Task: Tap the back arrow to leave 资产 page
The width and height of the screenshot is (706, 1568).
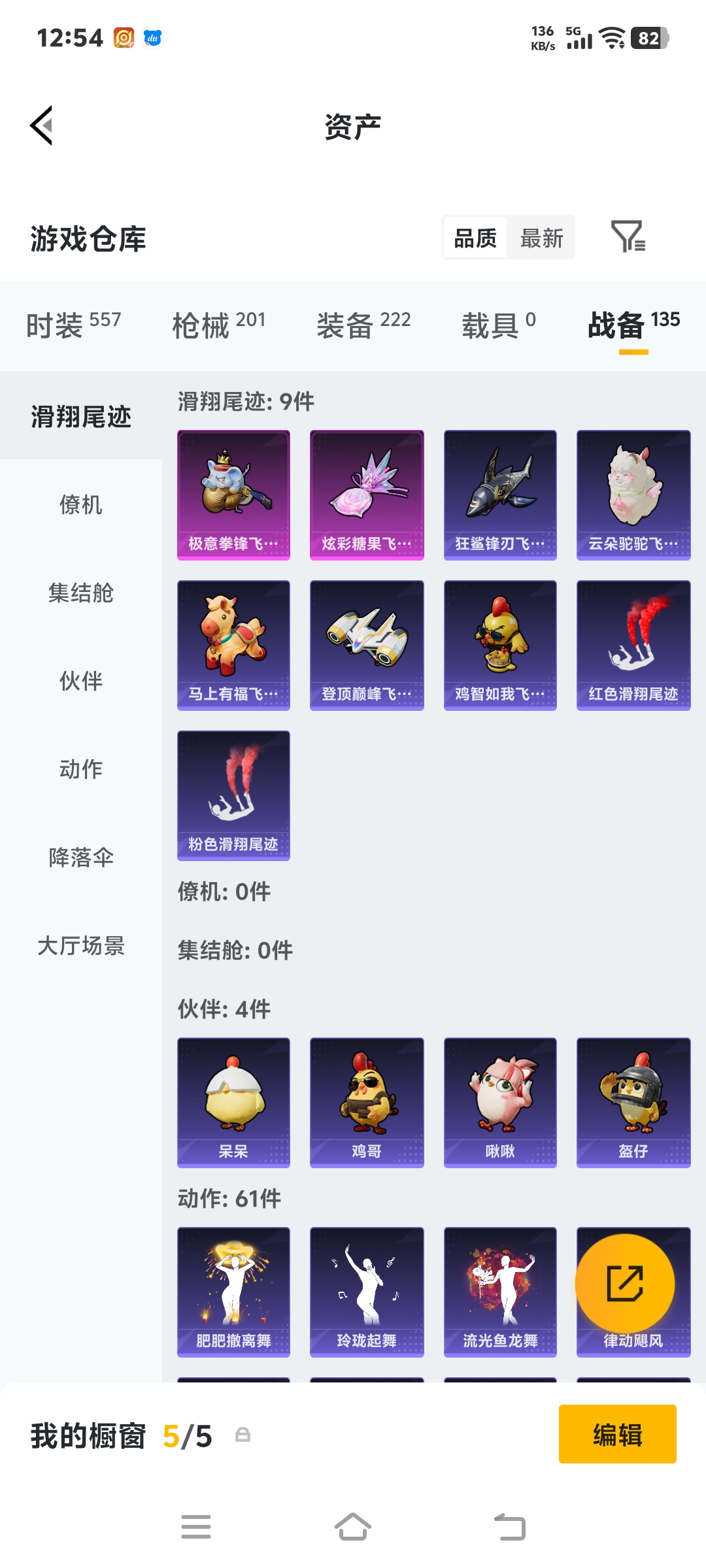Action: coord(41,125)
